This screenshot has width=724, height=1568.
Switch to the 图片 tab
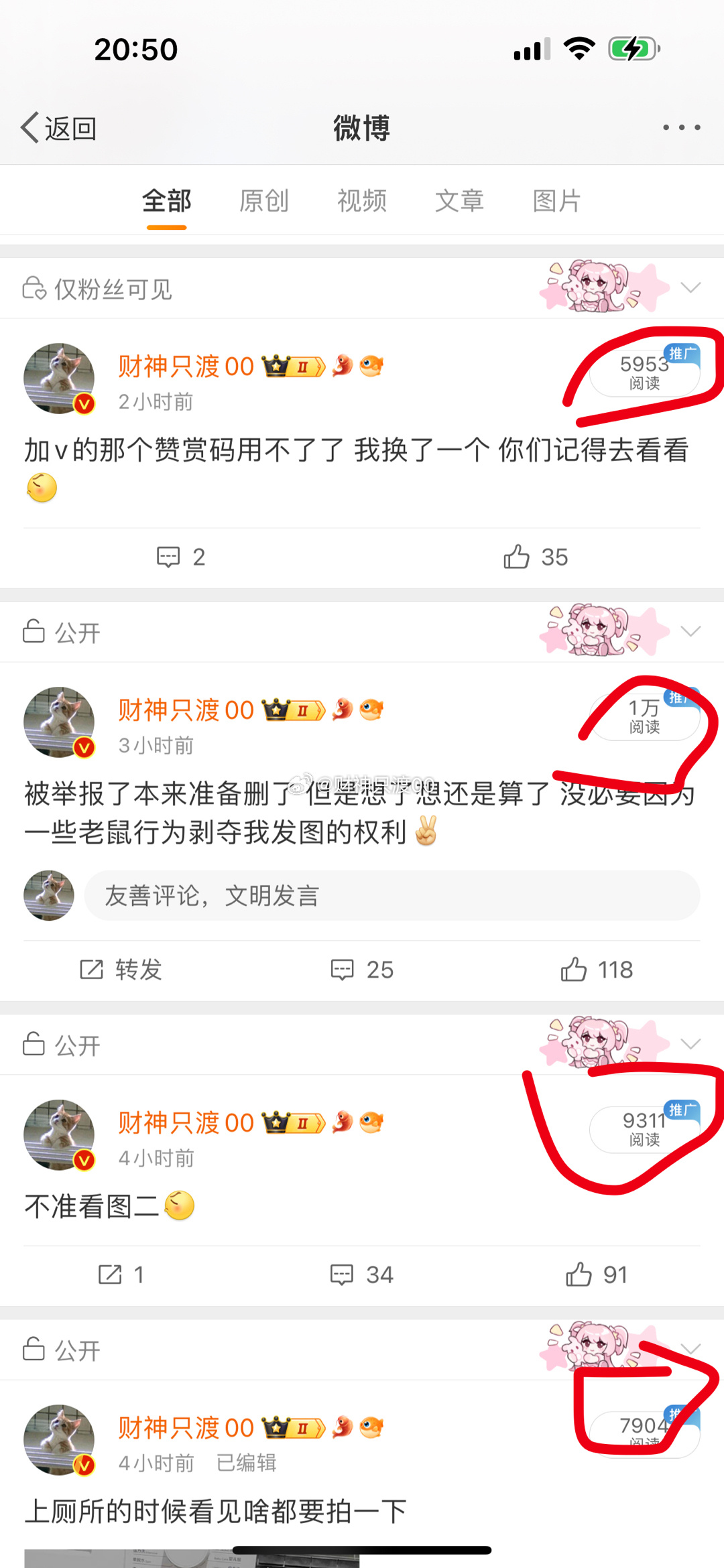pyautogui.click(x=556, y=200)
